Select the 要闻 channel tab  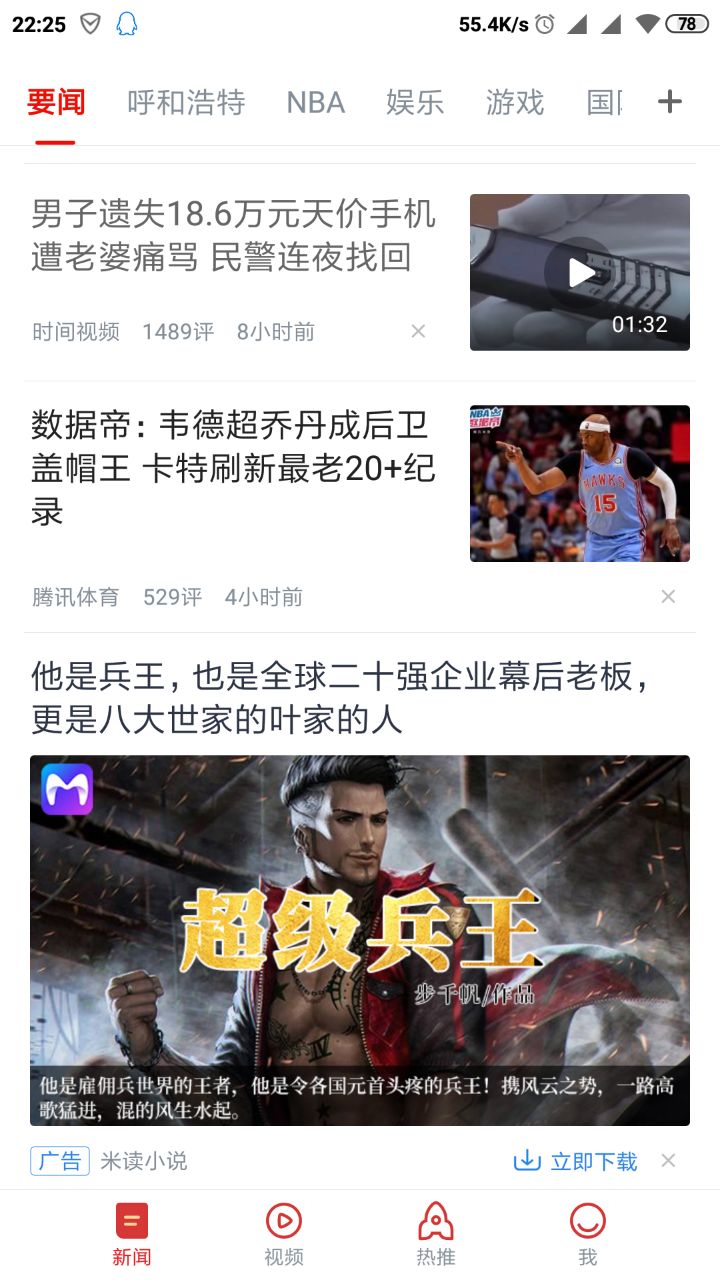pos(56,102)
